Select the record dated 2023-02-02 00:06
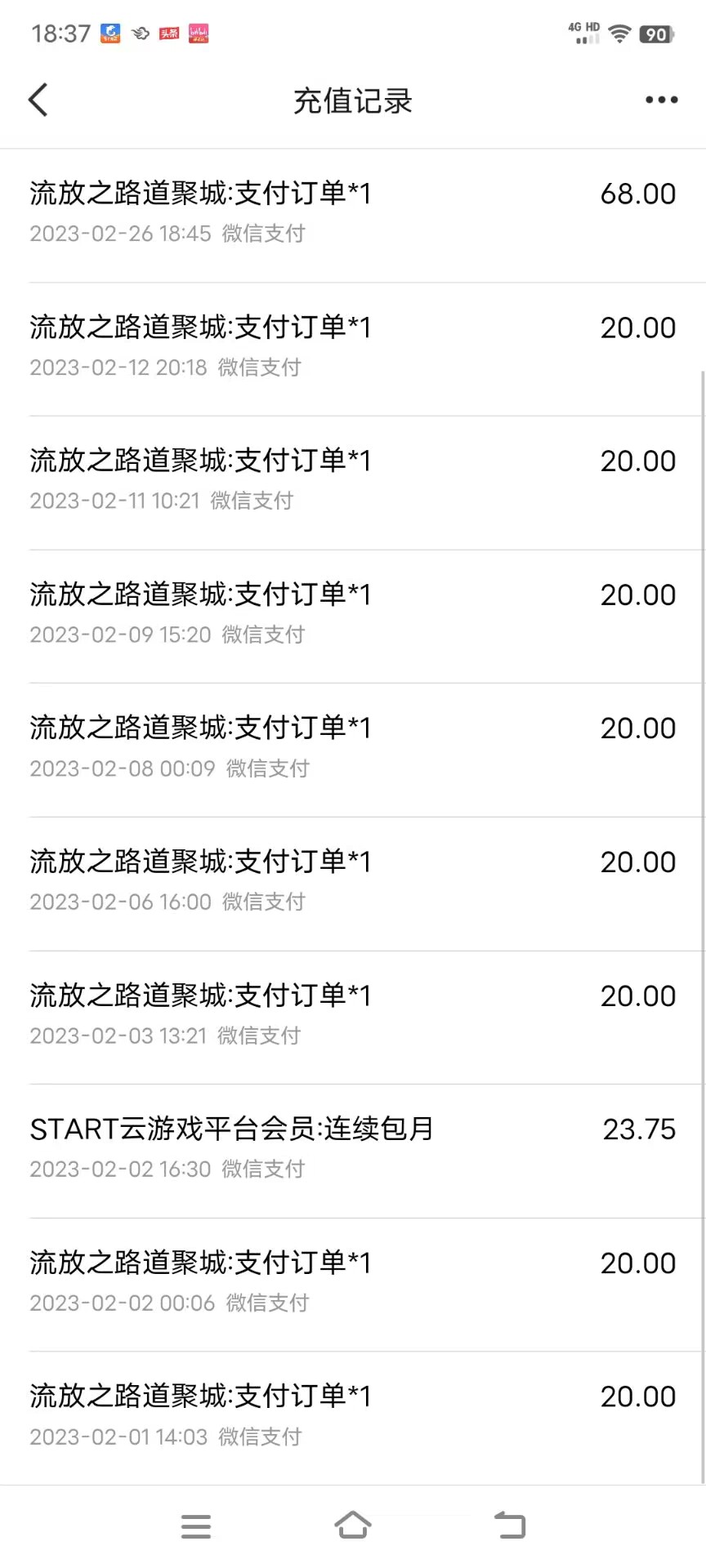 click(x=353, y=1285)
